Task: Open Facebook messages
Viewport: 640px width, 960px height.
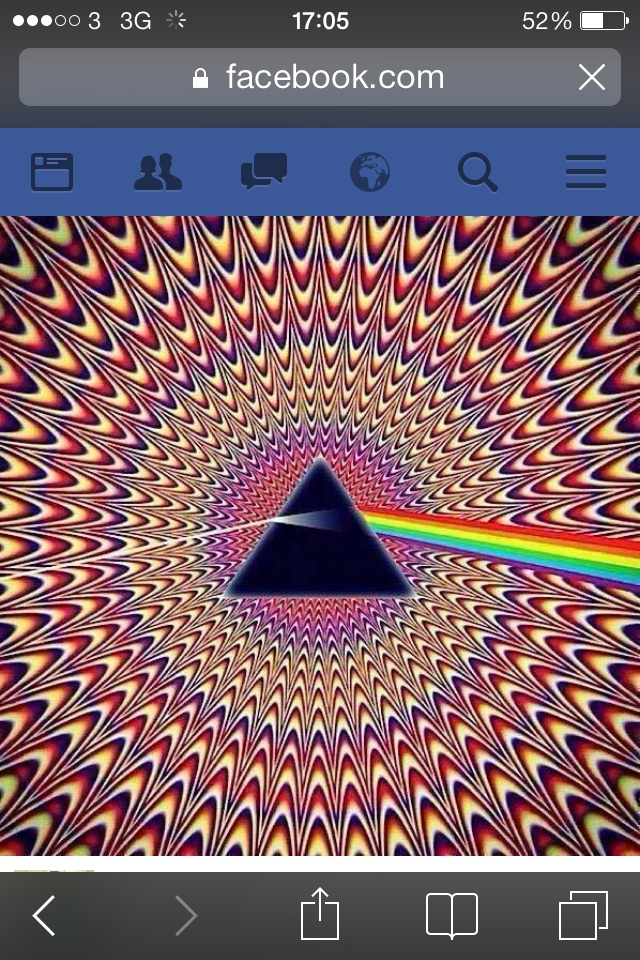Action: (x=264, y=172)
